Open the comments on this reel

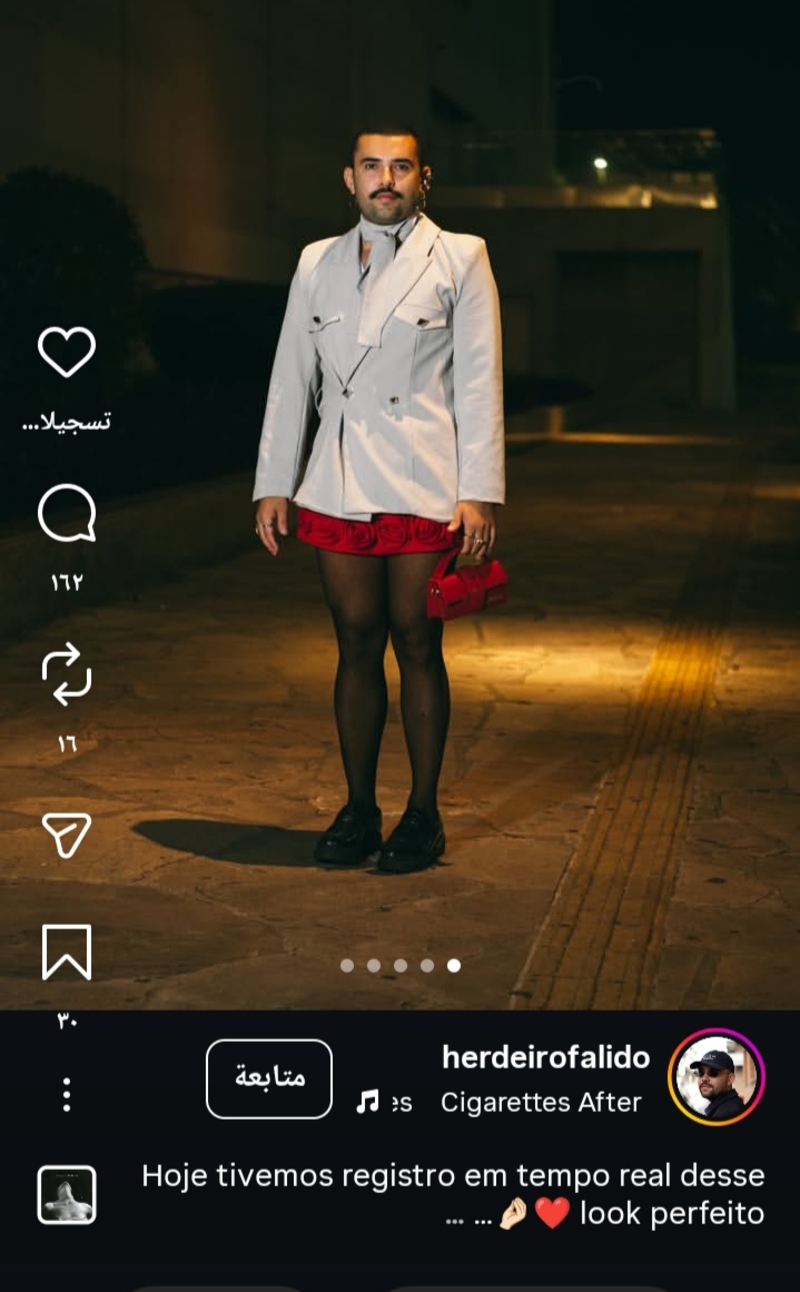67,514
